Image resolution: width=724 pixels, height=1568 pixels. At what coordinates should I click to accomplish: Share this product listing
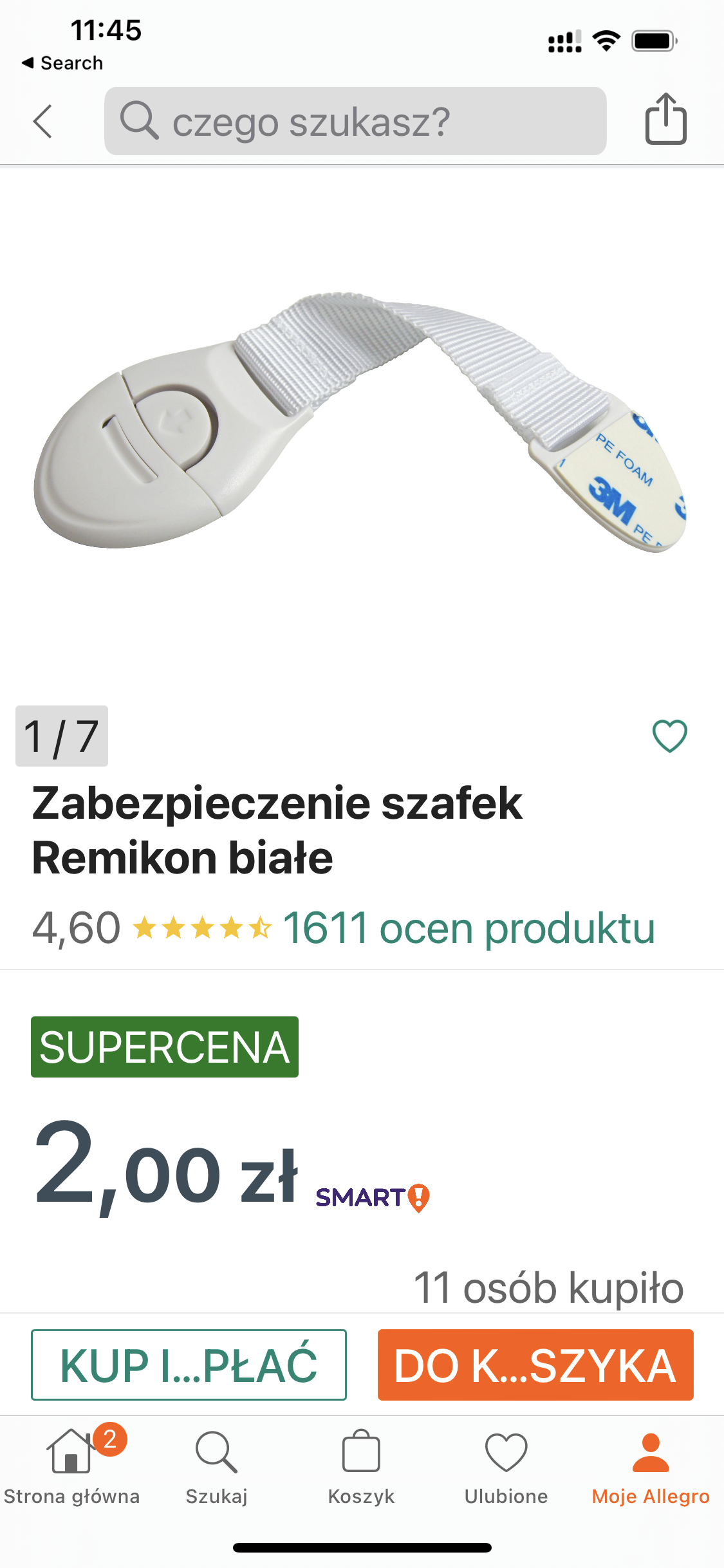[x=665, y=119]
